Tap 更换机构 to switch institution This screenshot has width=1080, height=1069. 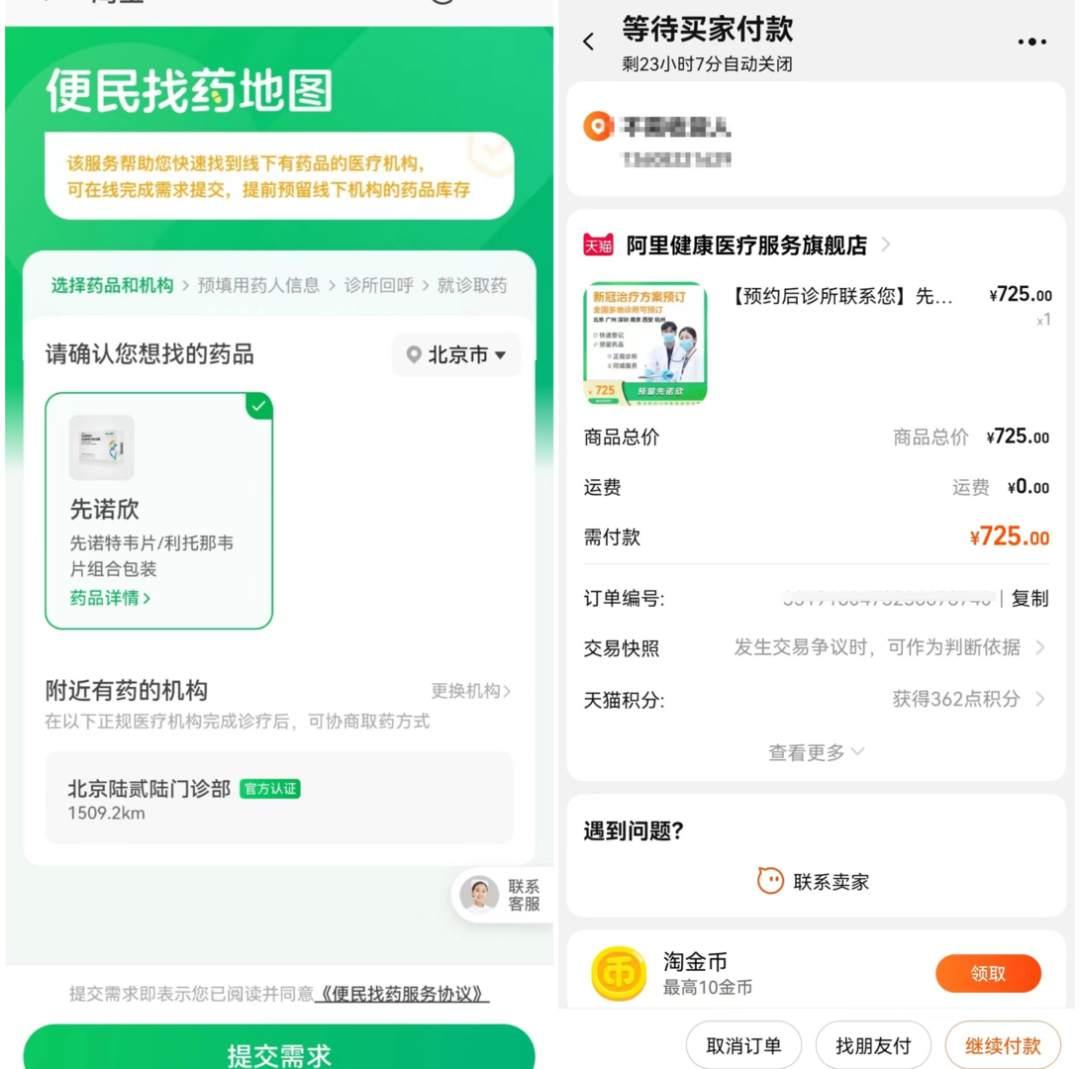pyautogui.click(x=470, y=691)
